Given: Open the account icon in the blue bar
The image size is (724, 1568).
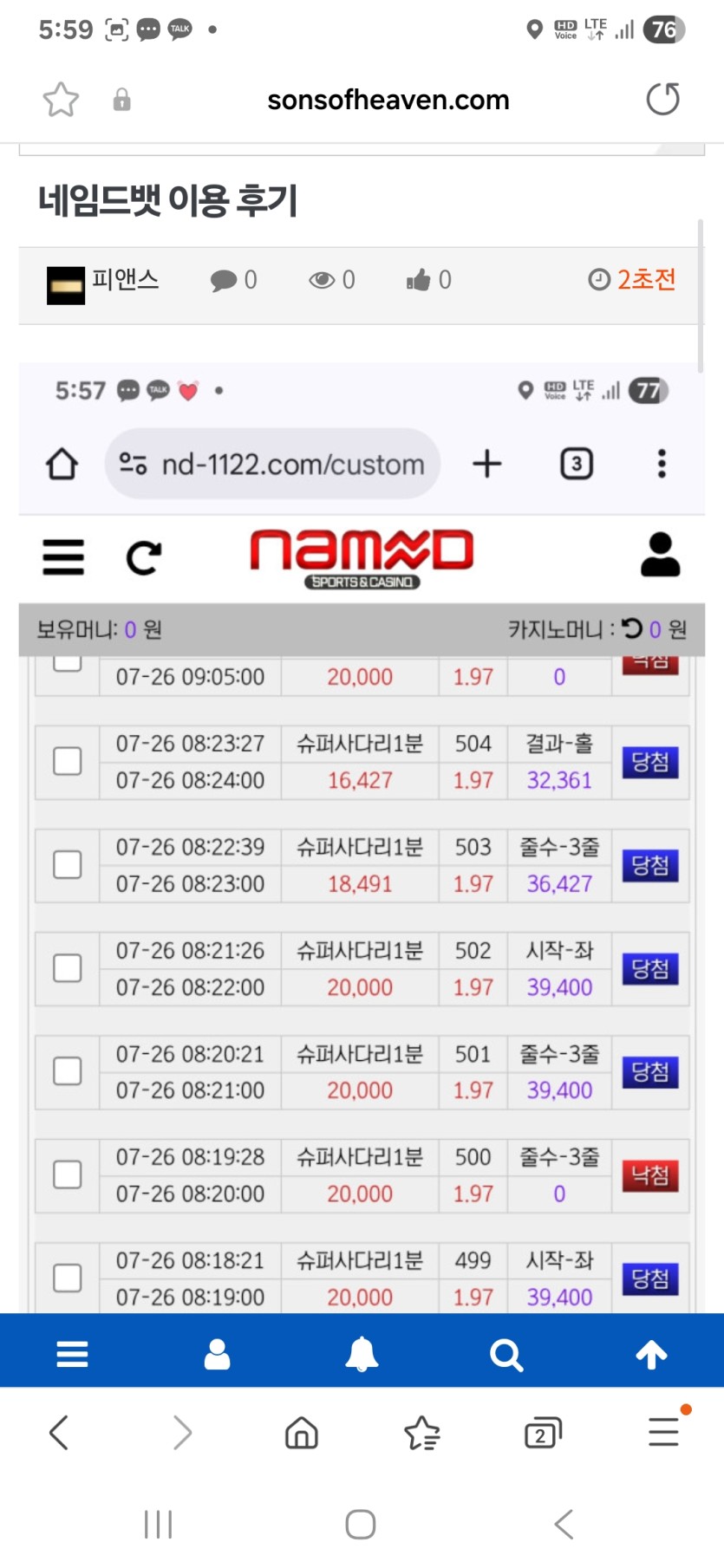Looking at the screenshot, I should 217,1354.
